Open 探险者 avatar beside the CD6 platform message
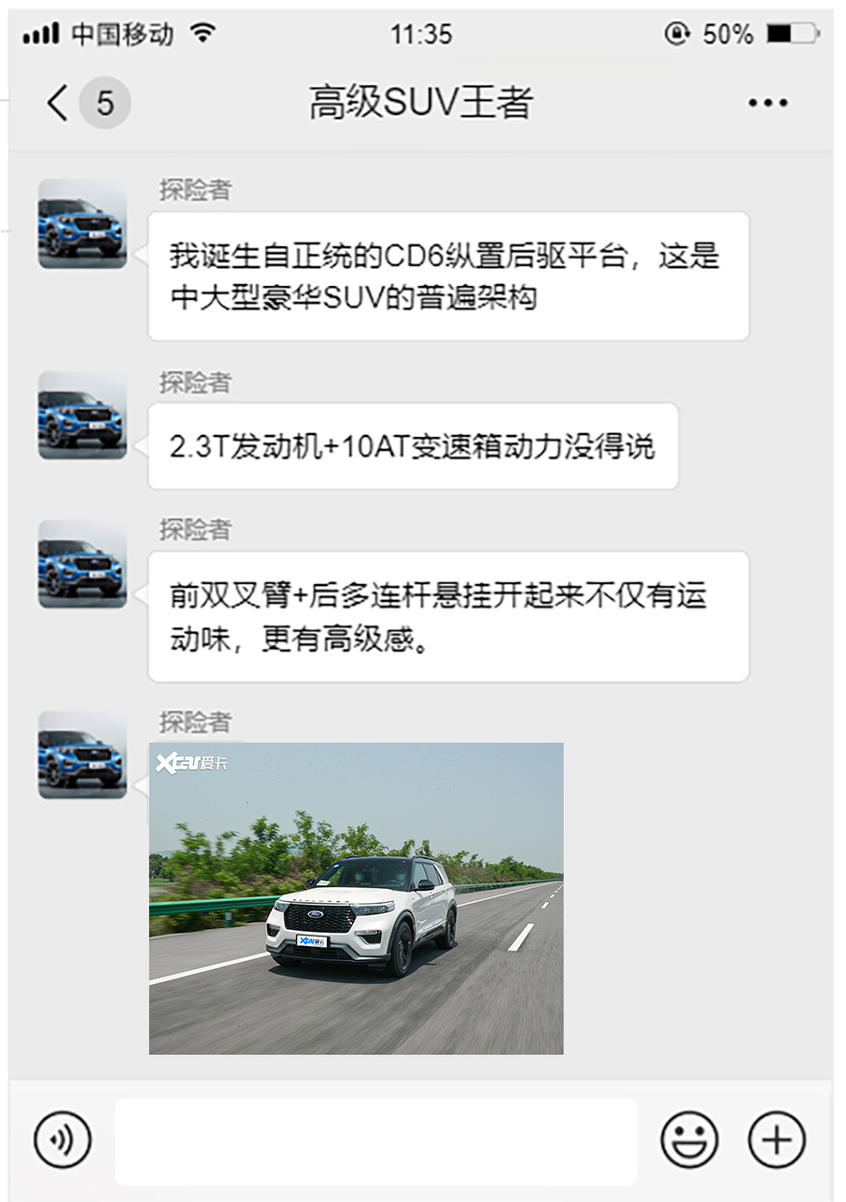 (x=82, y=224)
